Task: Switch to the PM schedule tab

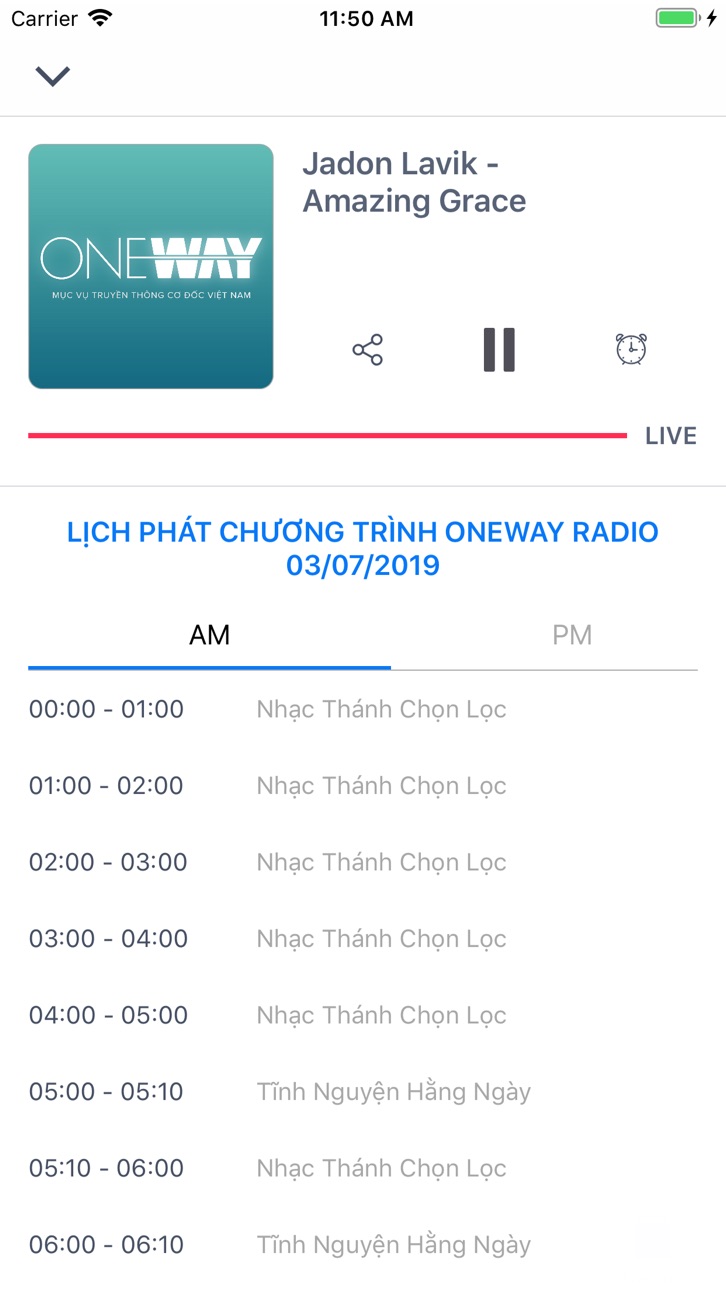Action: 572,635
